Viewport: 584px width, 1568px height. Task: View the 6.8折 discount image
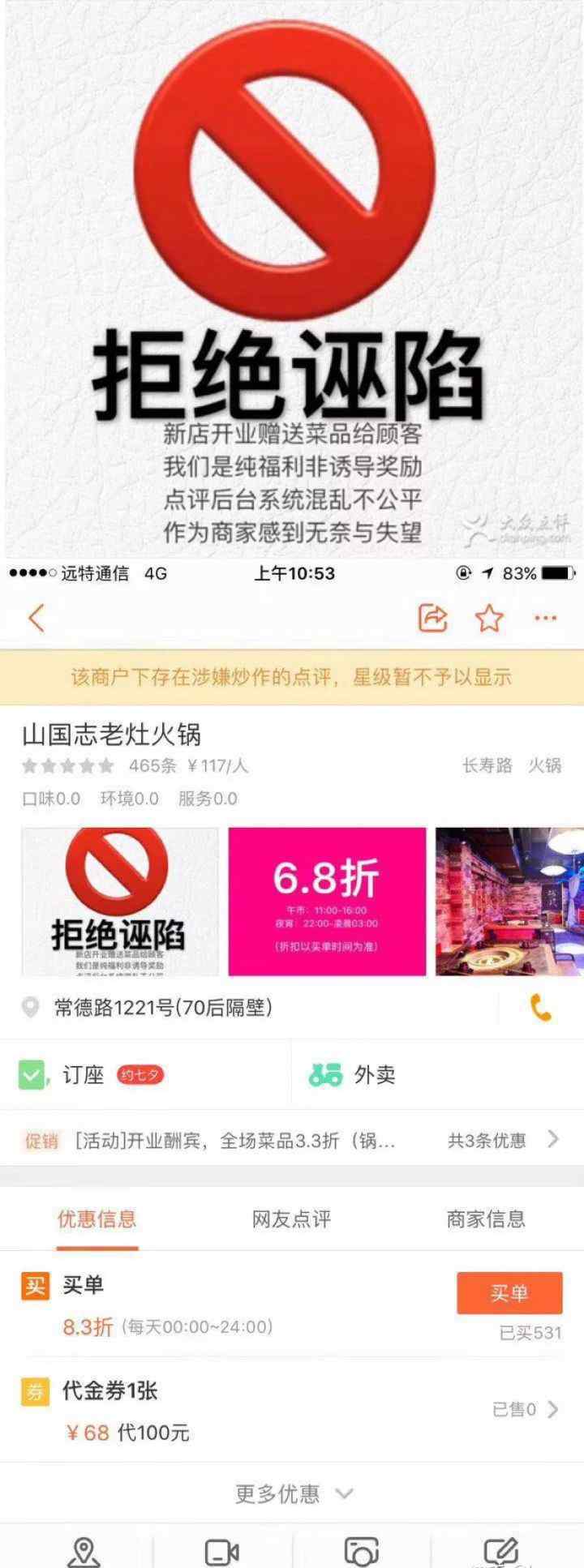(327, 901)
